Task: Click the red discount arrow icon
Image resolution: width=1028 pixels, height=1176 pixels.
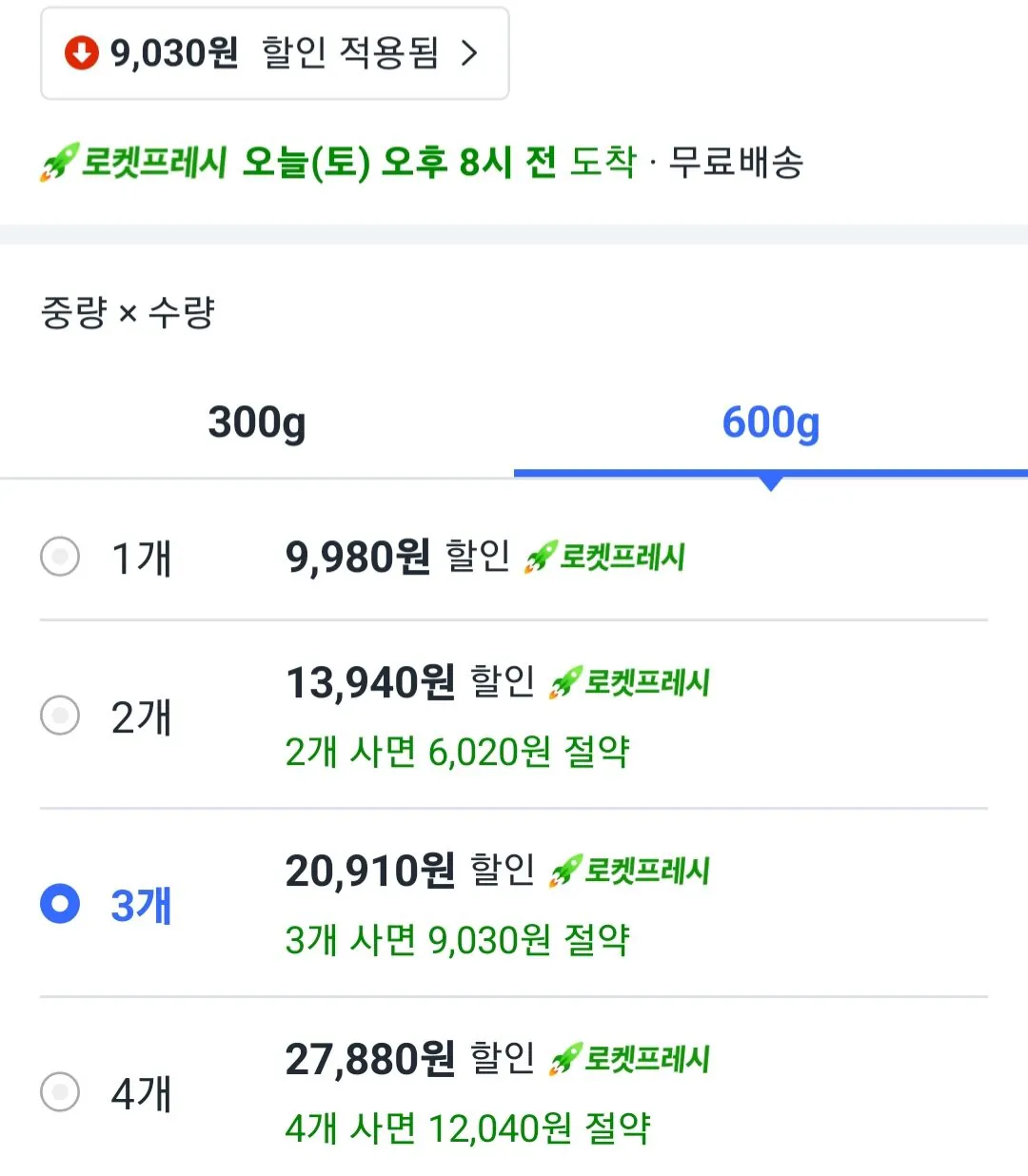Action: pos(82,54)
